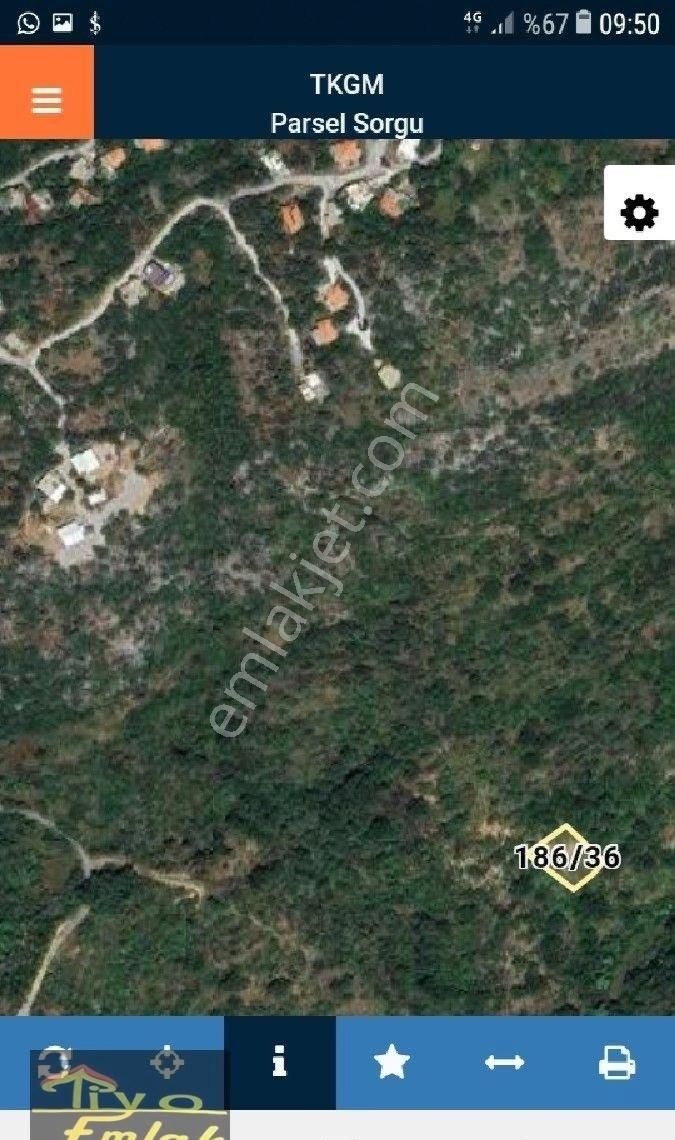Image resolution: width=675 pixels, height=1140 pixels.
Task: Select parcel 186/36 on the map
Action: point(568,858)
